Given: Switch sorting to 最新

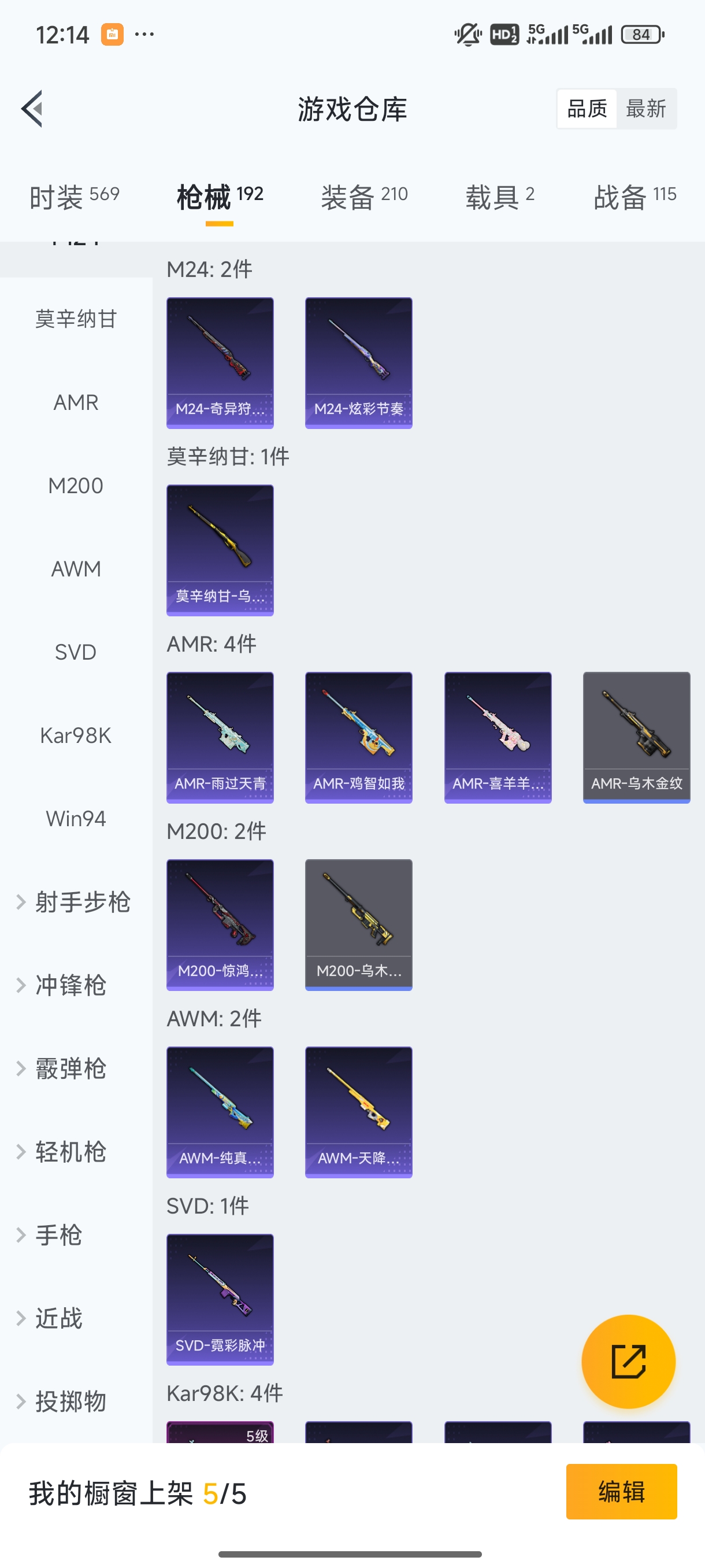Looking at the screenshot, I should [x=647, y=108].
